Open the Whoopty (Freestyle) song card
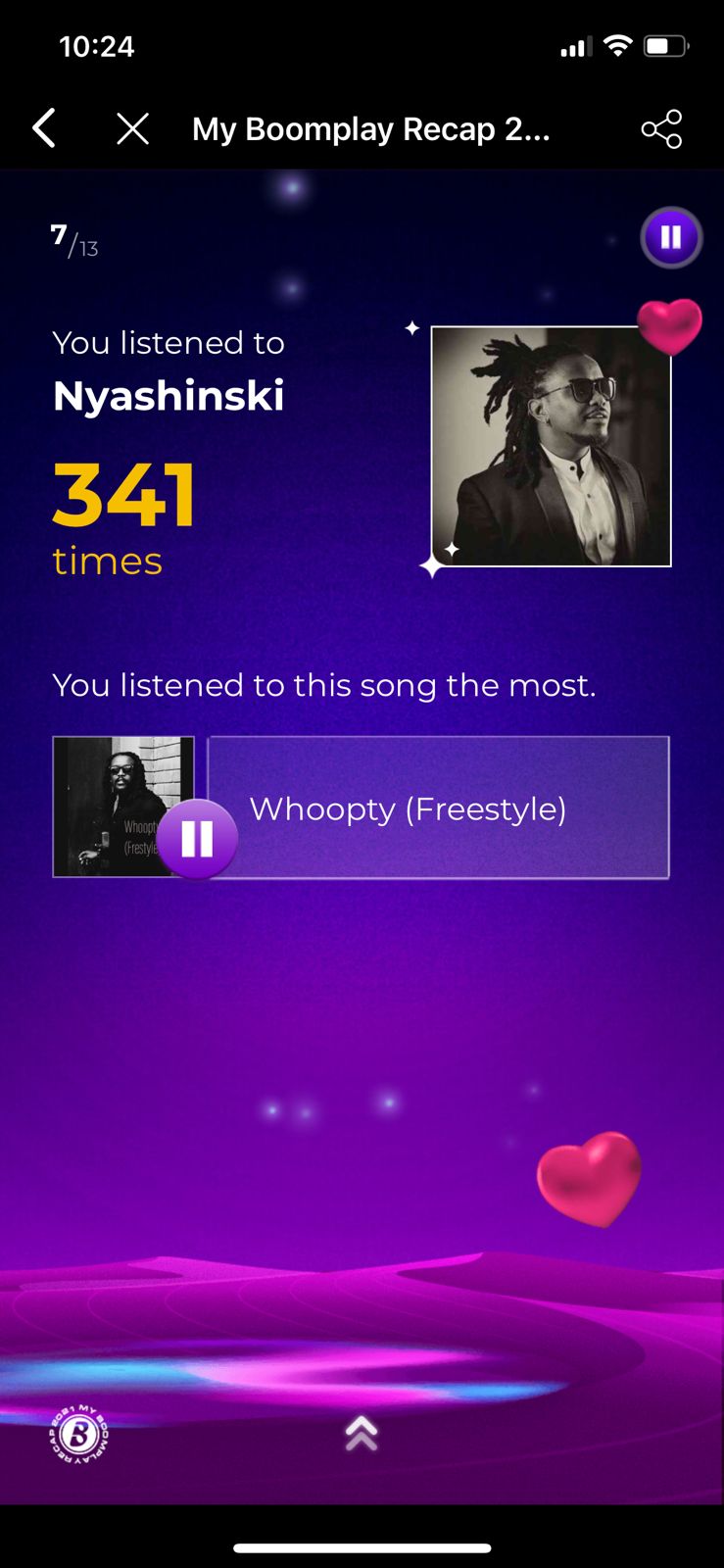 pyautogui.click(x=438, y=808)
